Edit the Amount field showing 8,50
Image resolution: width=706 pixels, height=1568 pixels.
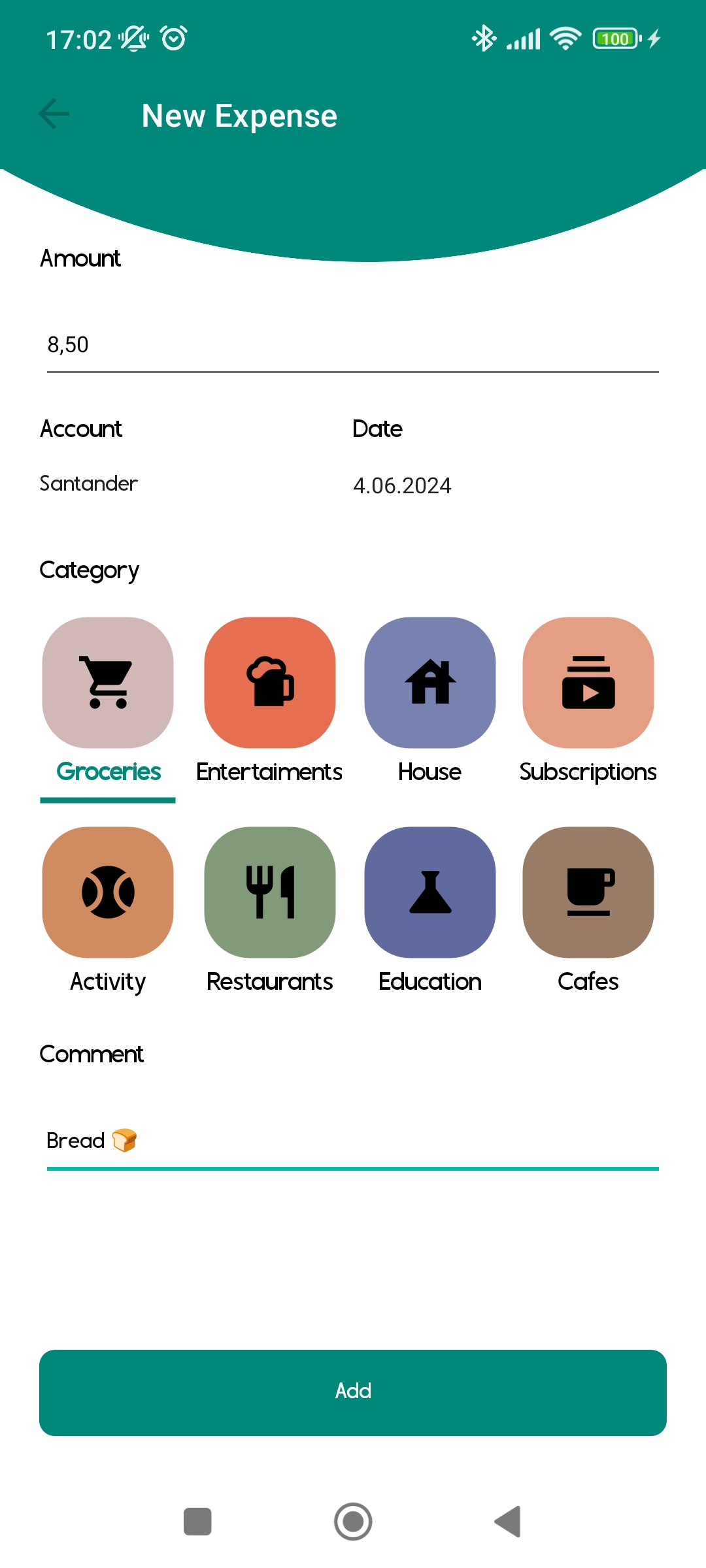pos(352,345)
